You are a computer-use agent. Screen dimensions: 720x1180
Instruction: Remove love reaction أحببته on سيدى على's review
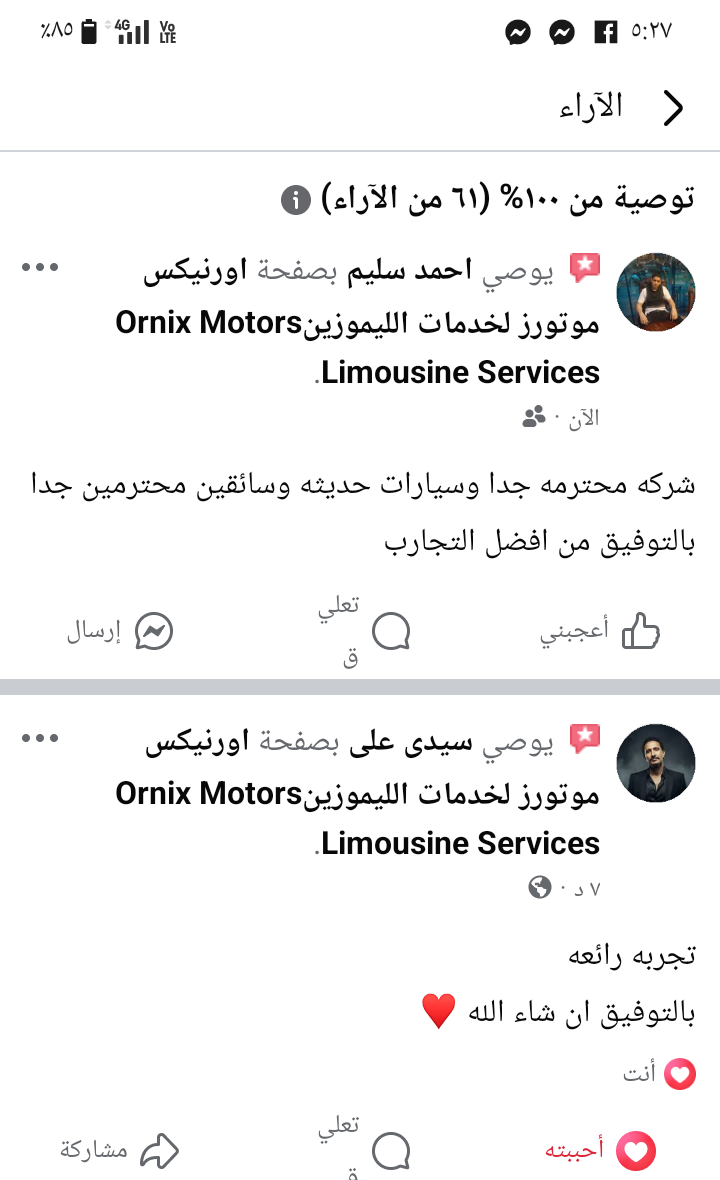point(600,1151)
